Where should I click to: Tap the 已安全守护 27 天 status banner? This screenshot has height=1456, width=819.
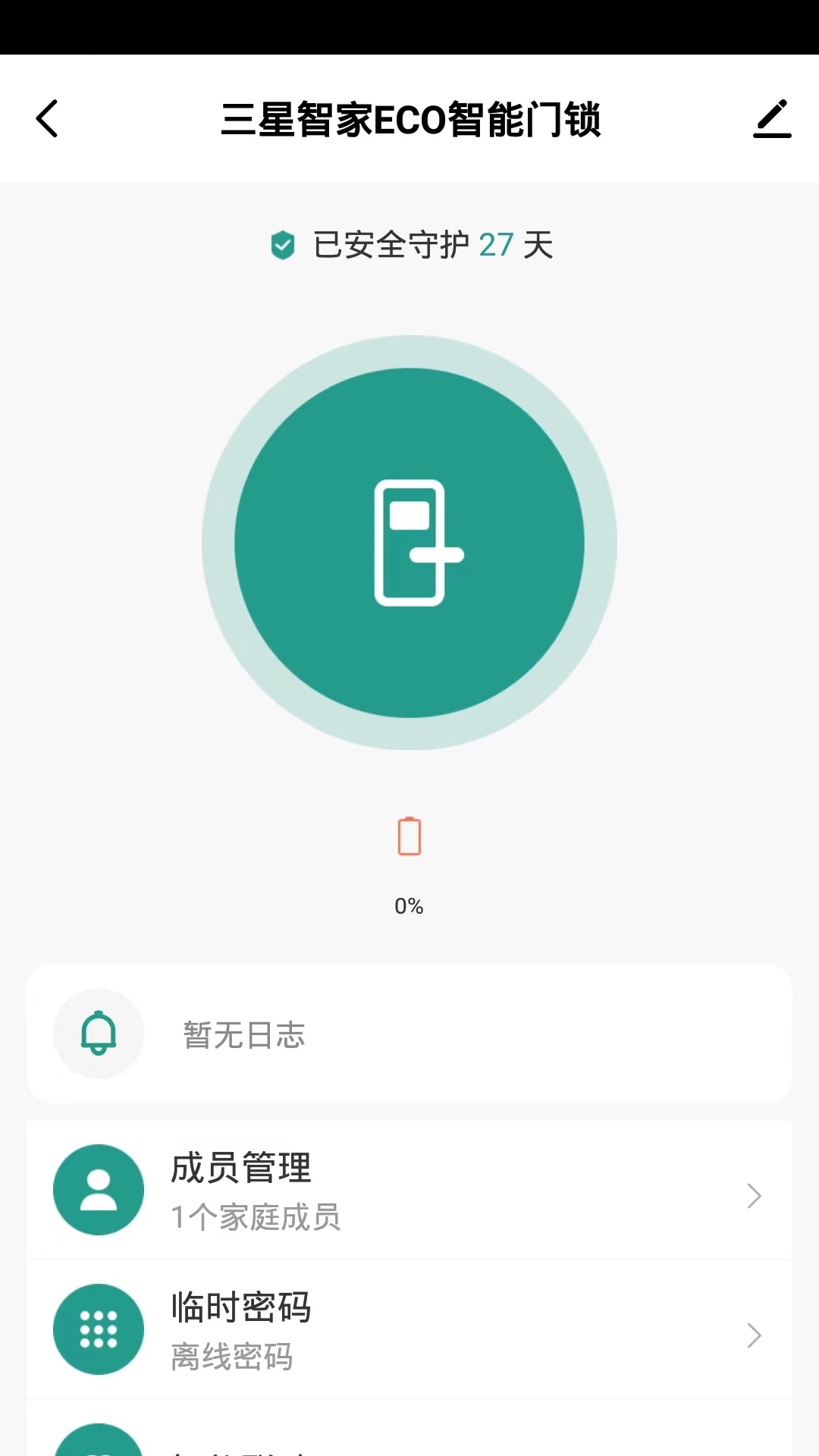click(409, 244)
